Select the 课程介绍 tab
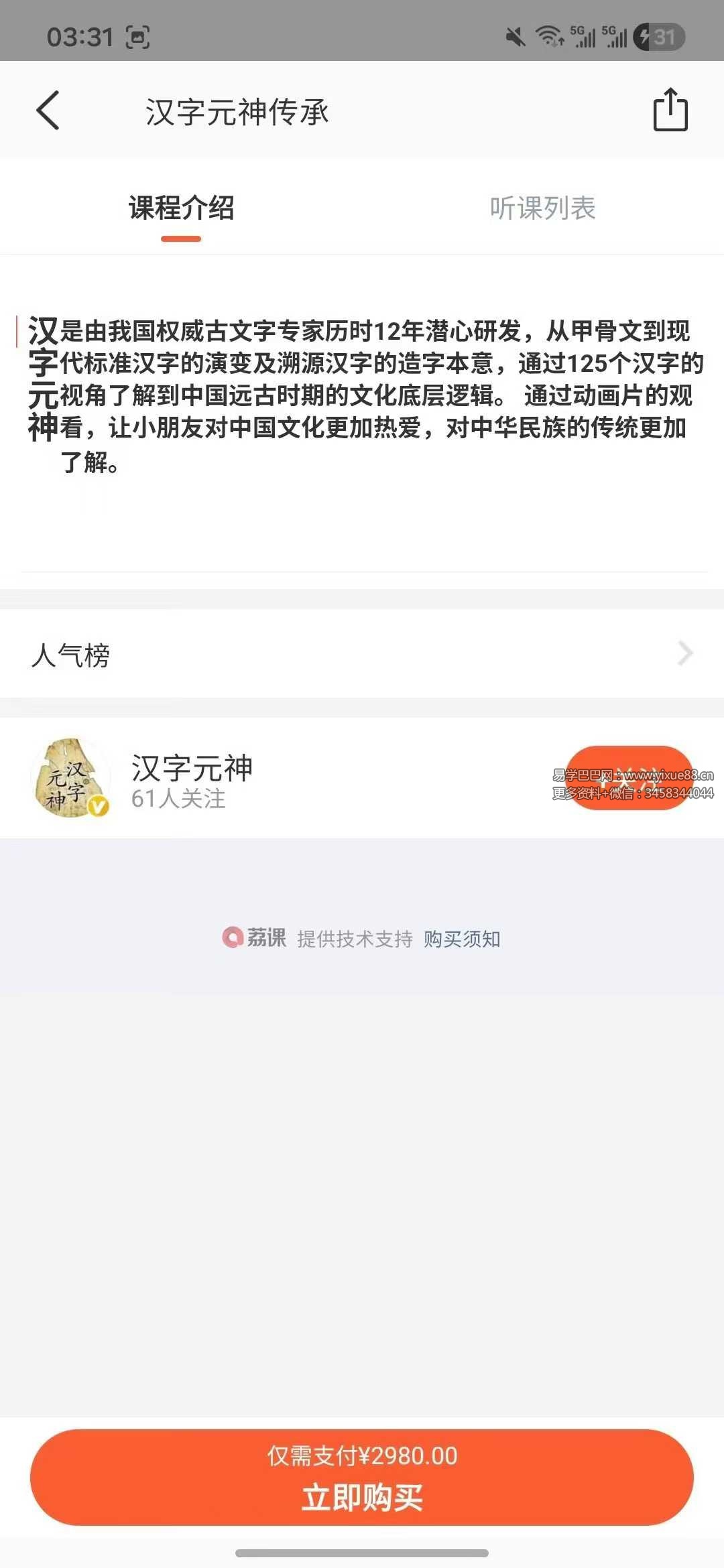The width and height of the screenshot is (724, 1568). click(x=181, y=208)
